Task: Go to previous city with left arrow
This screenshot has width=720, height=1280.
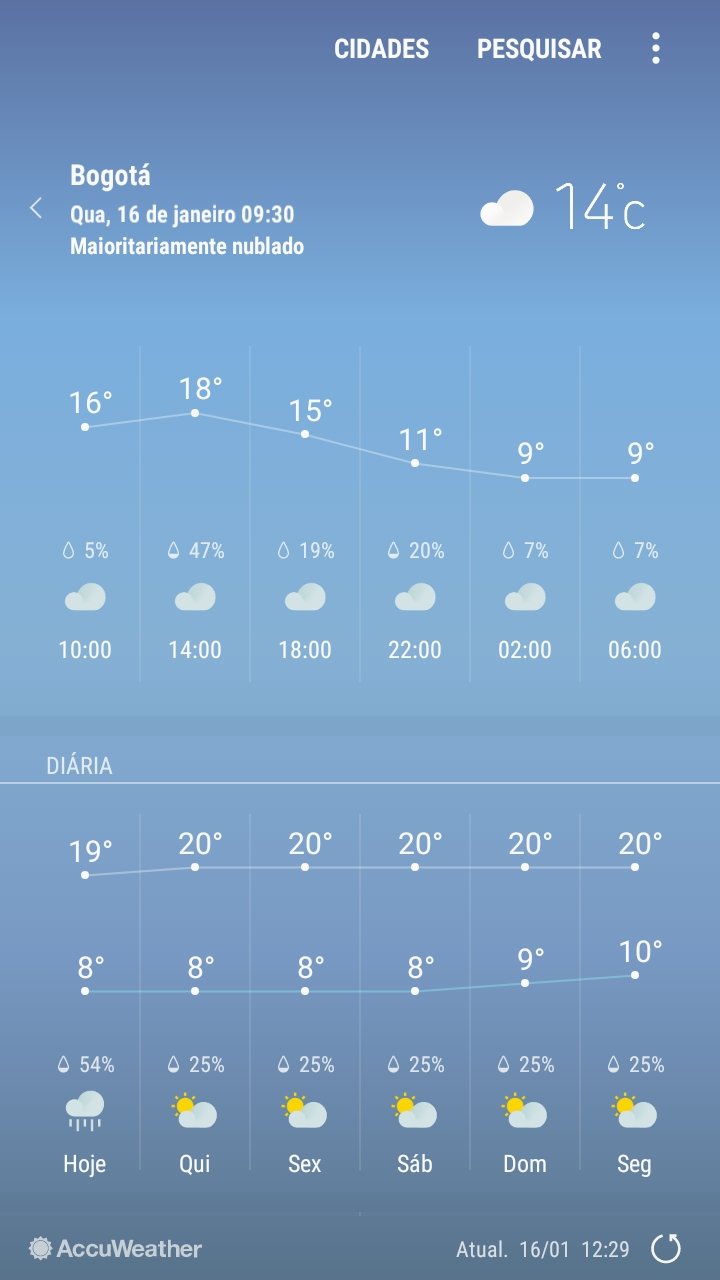Action: [x=36, y=208]
